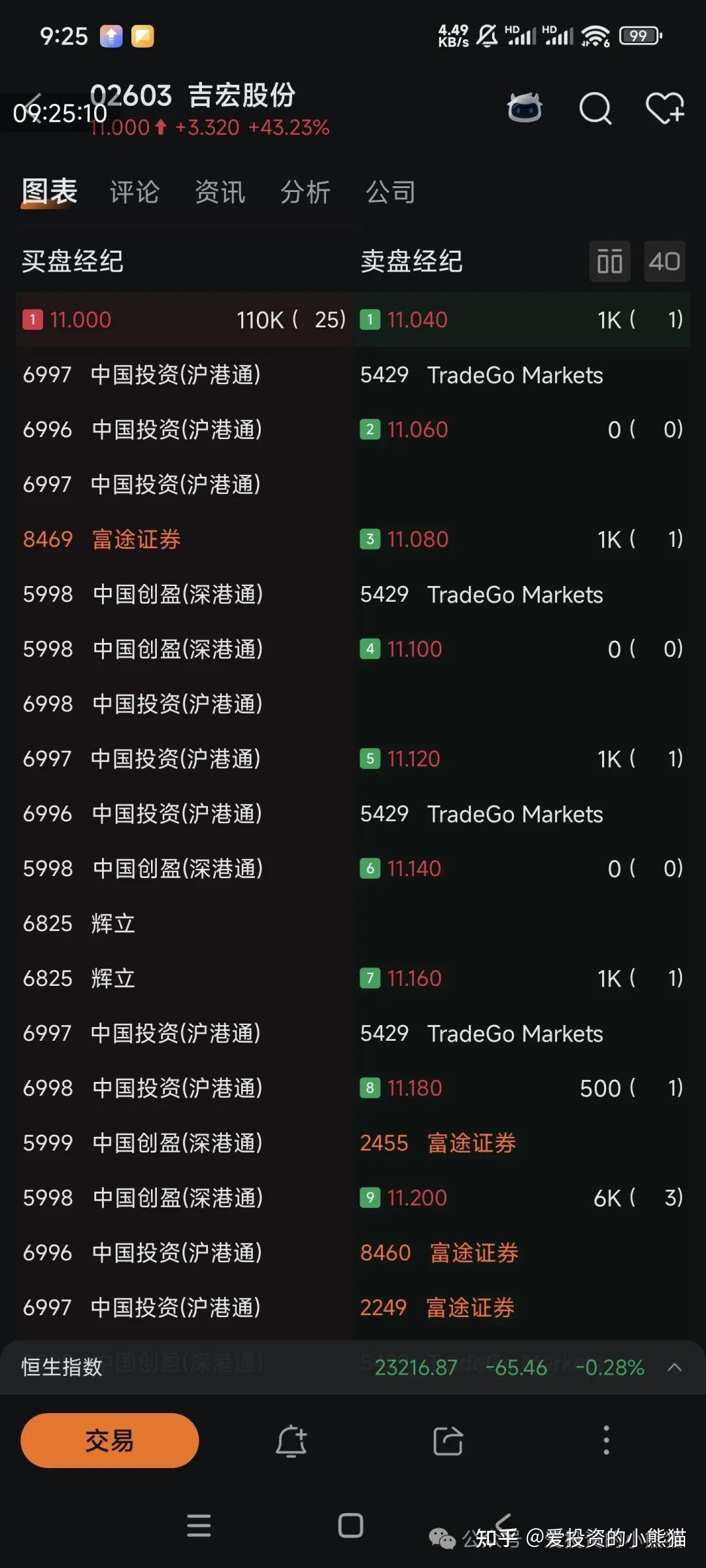The height and width of the screenshot is (1568, 706).
Task: Switch to the 评论 tab
Action: pyautogui.click(x=135, y=192)
